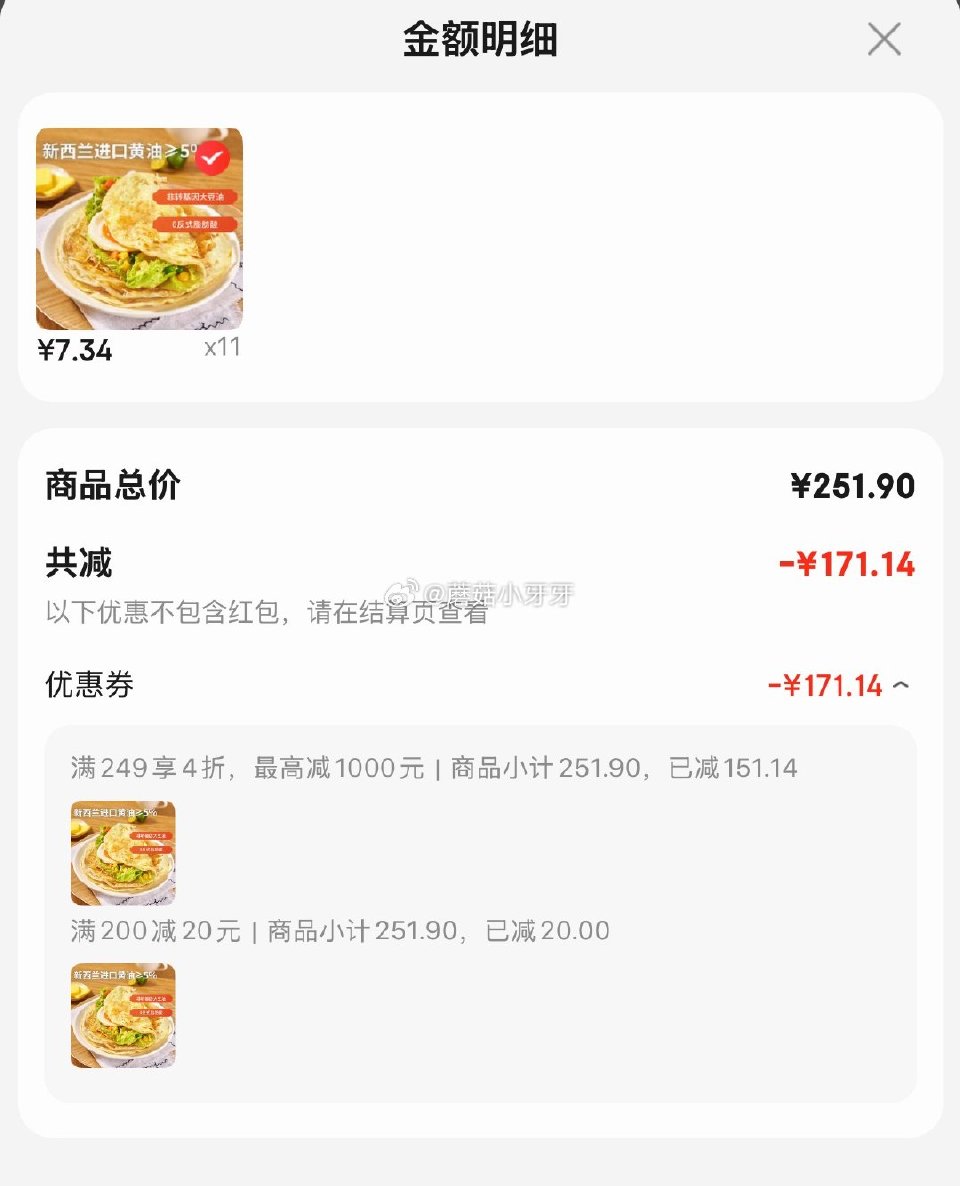Click the x11 quantity label
The image size is (960, 1186).
click(222, 349)
